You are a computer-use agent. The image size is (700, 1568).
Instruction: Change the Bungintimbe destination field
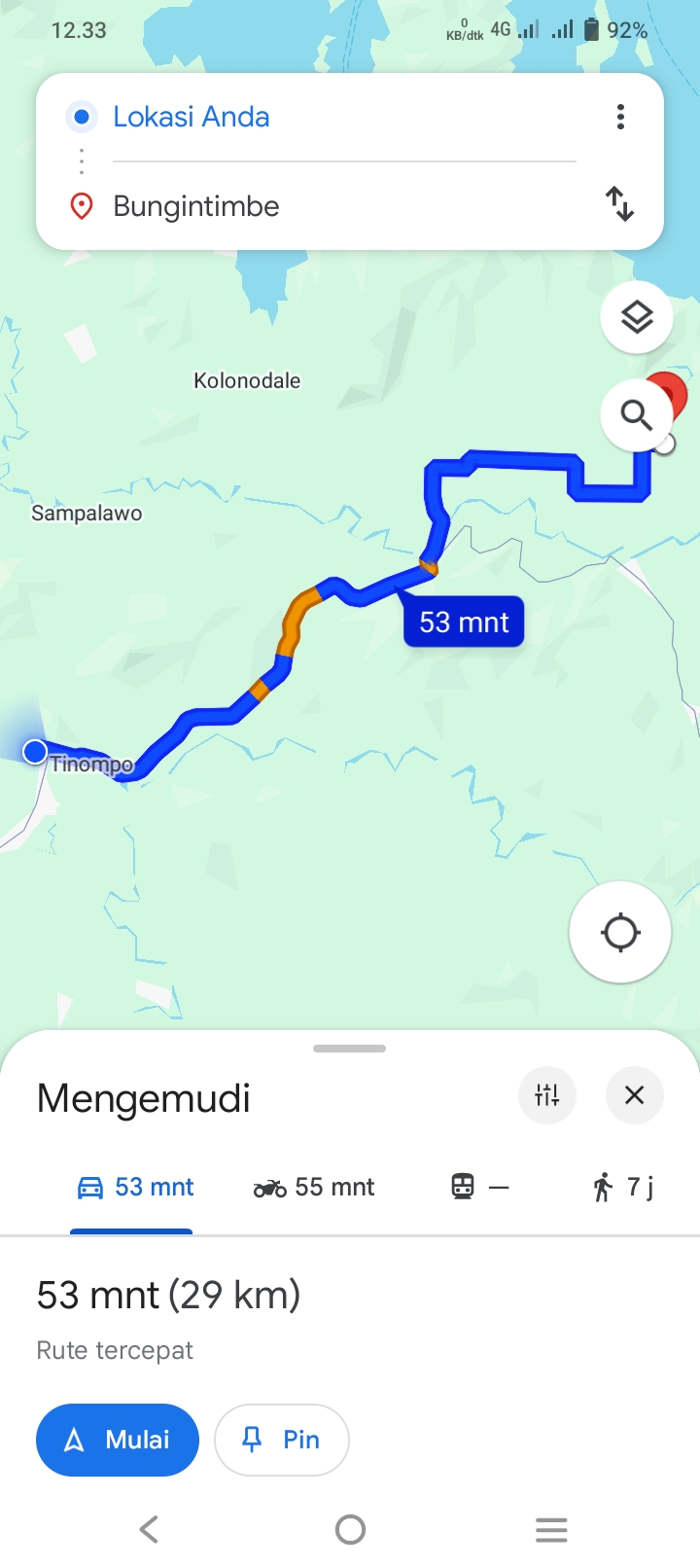[x=344, y=206]
